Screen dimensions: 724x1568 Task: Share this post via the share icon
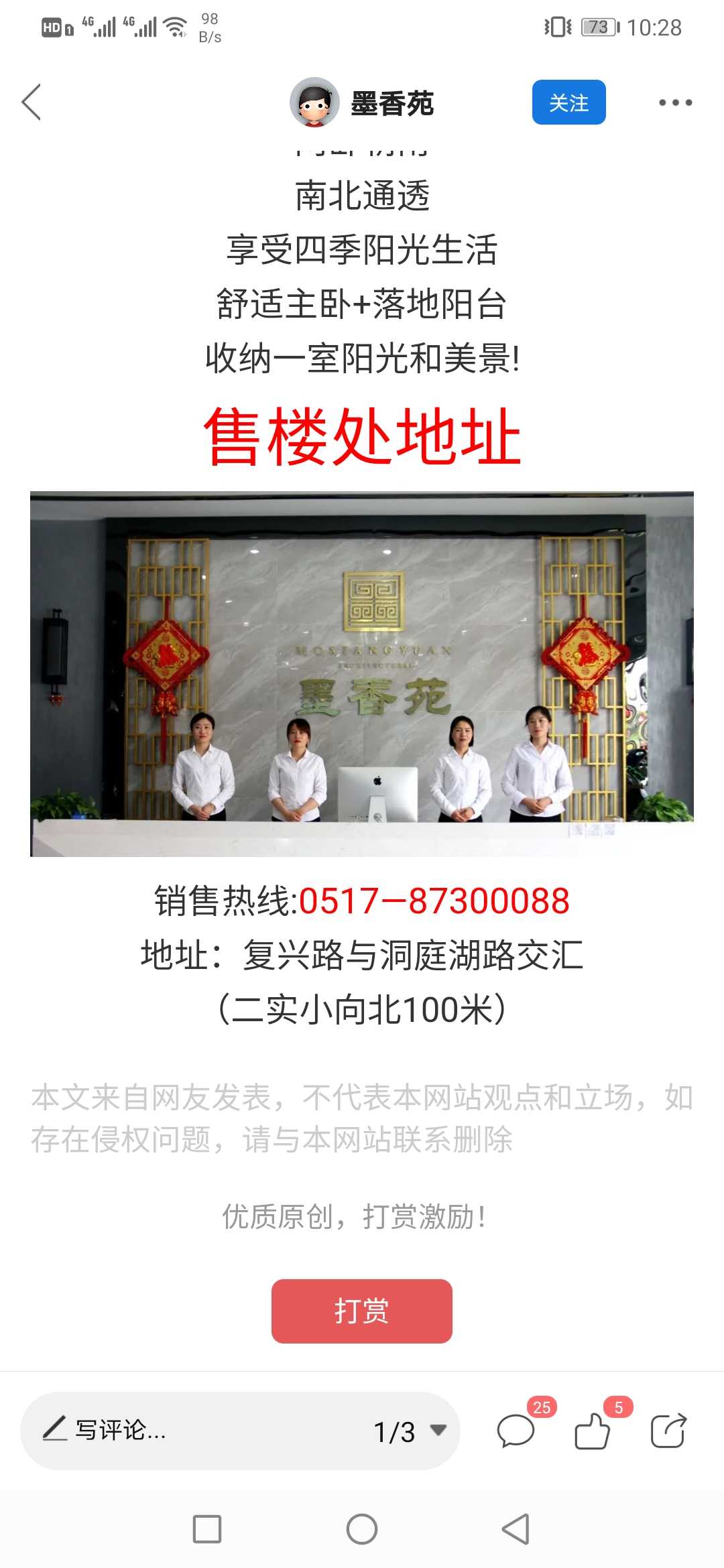click(668, 1430)
